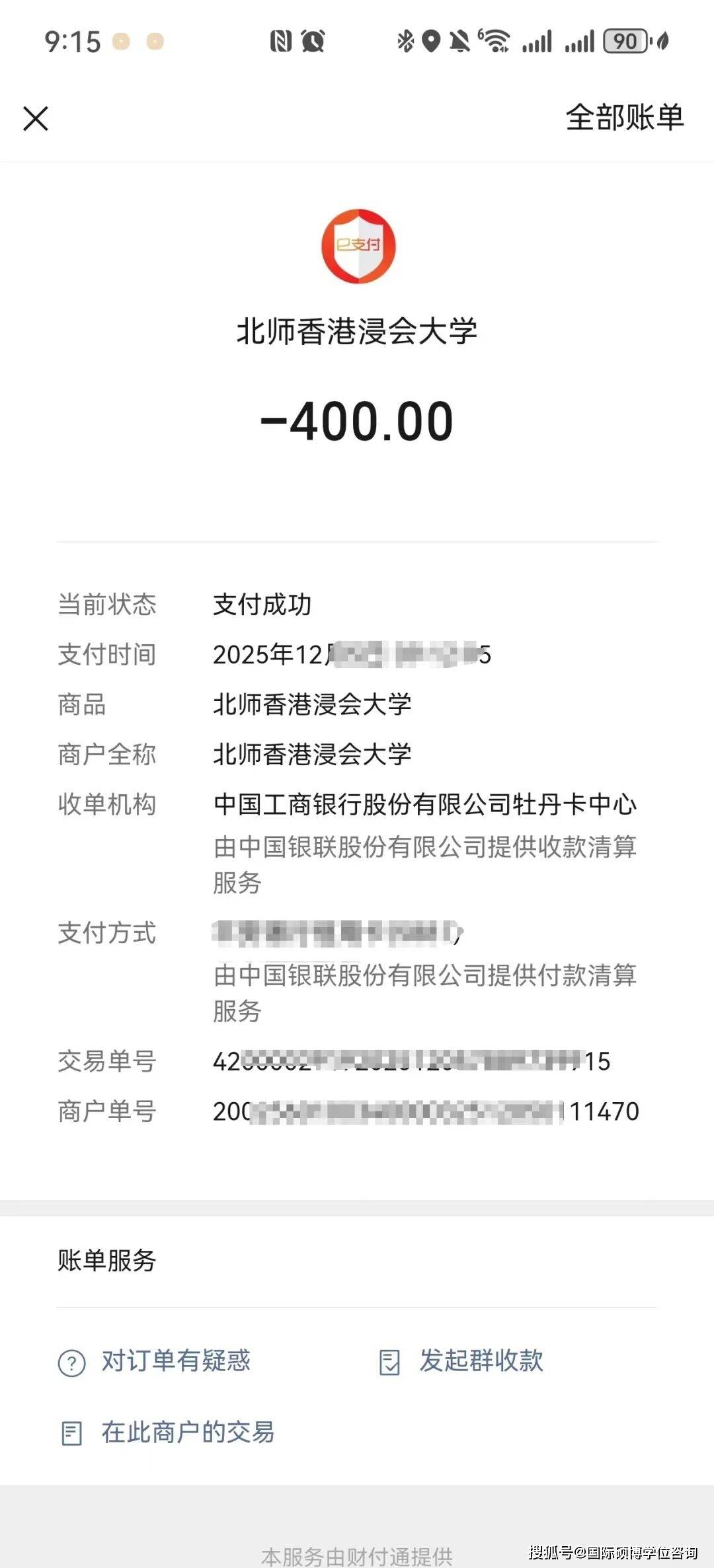Start a group collection via 发起群收款
The width and height of the screenshot is (714, 1568).
point(463,1361)
